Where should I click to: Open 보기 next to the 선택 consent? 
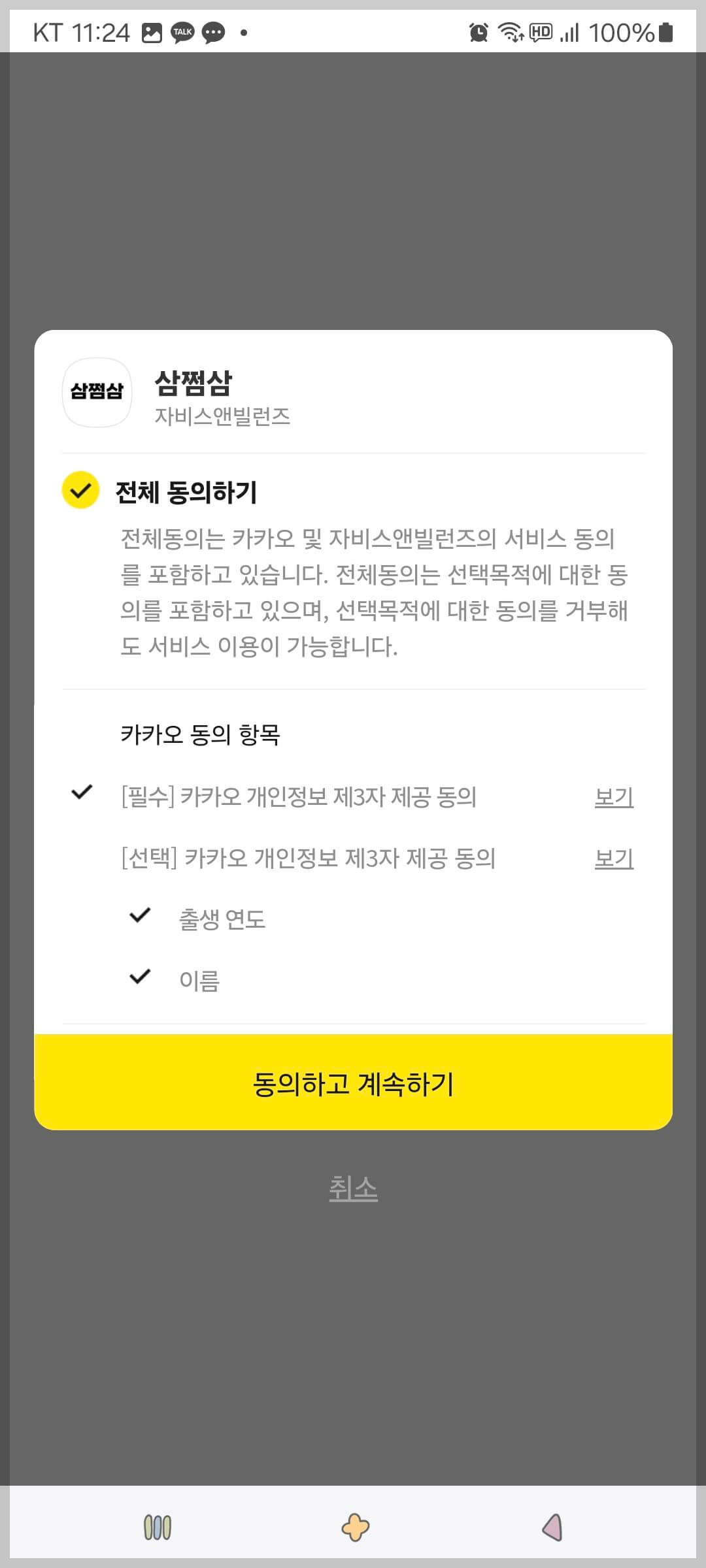(x=613, y=859)
